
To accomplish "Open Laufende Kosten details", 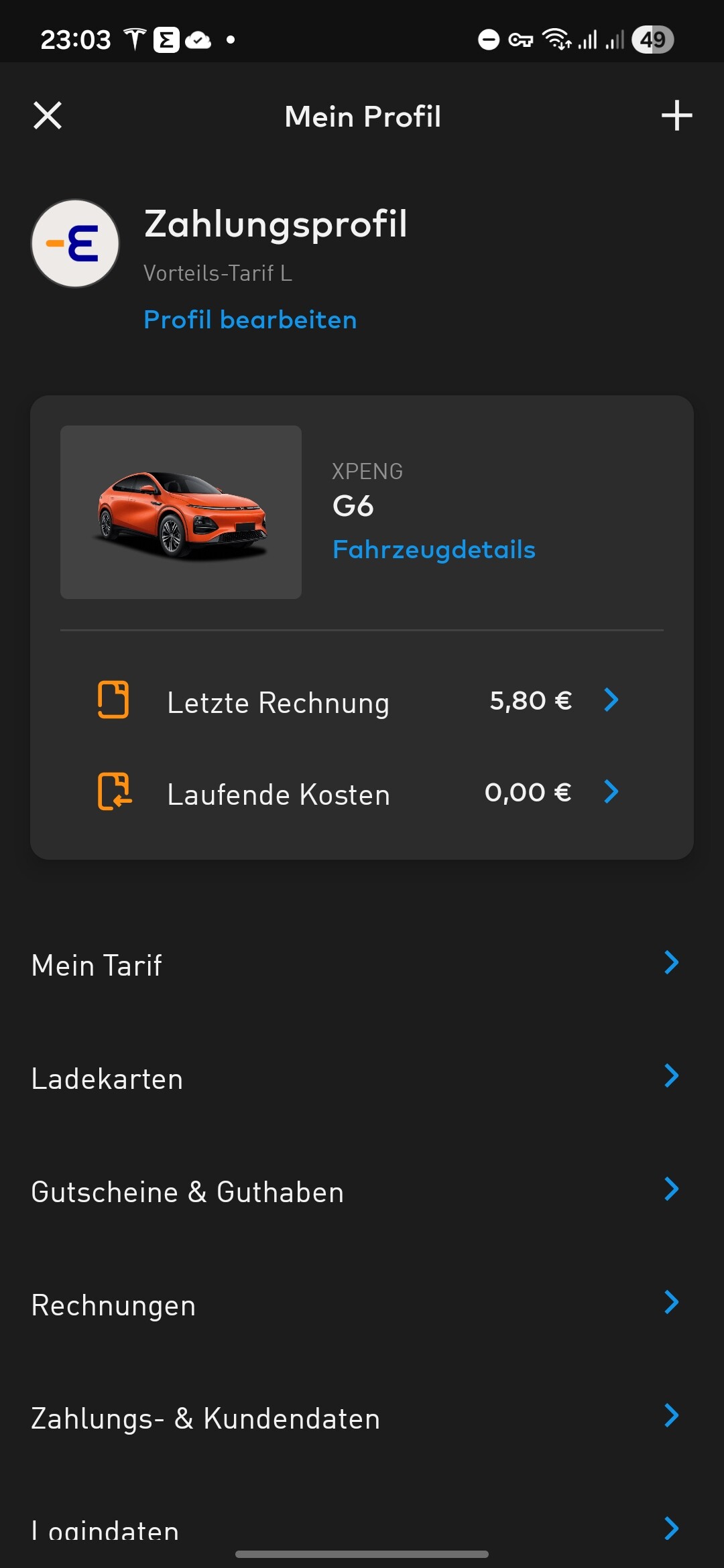I will tap(362, 793).
